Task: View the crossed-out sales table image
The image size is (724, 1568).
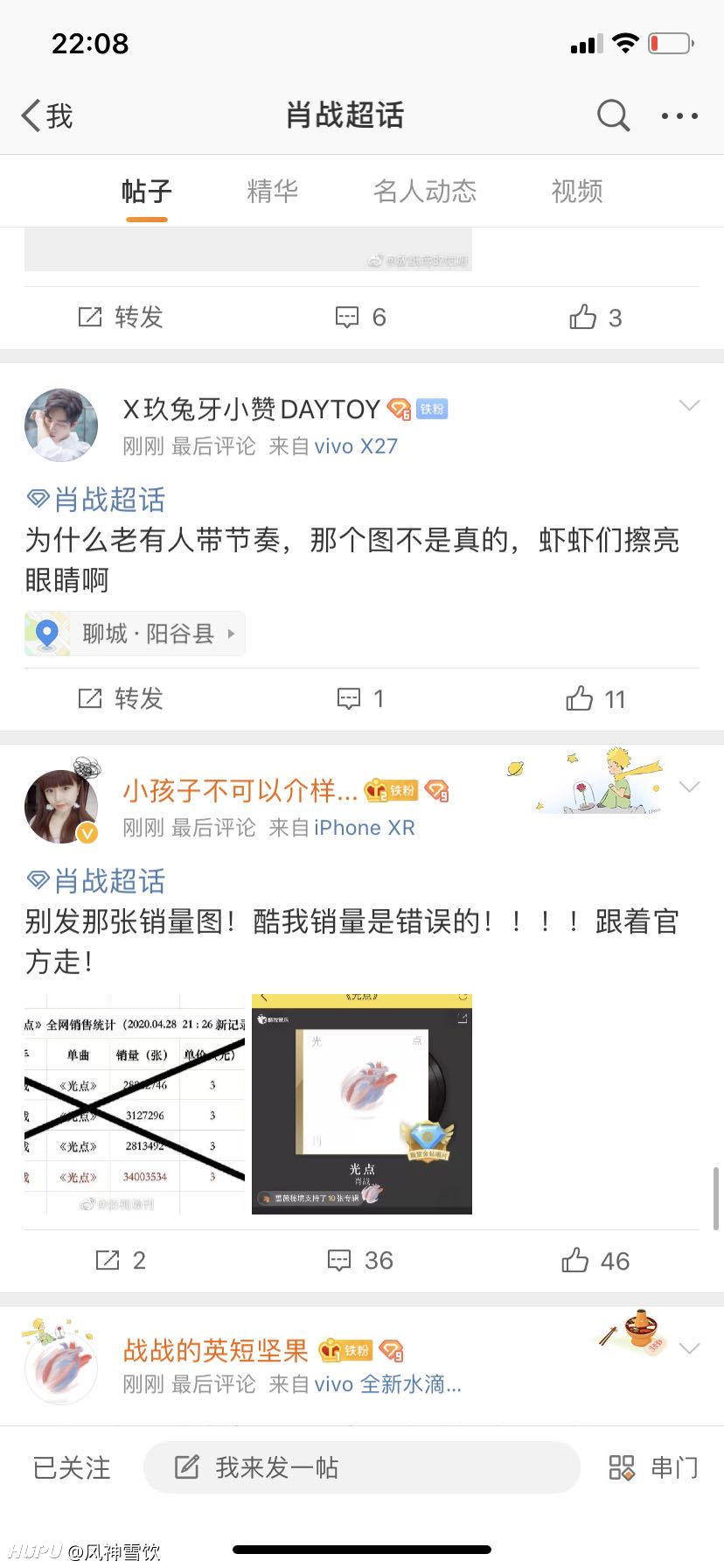Action: [135, 1103]
